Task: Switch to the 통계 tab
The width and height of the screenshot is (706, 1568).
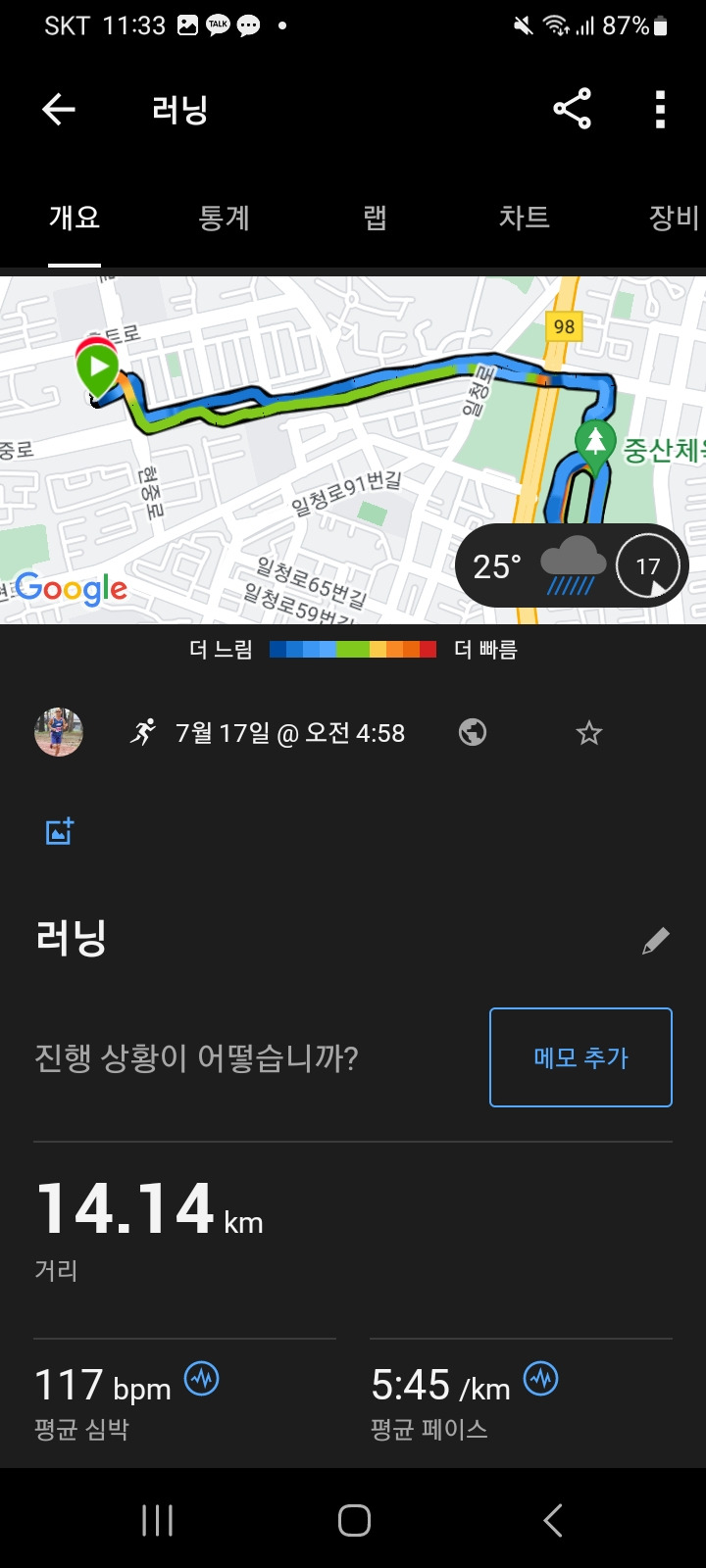Action: click(225, 218)
